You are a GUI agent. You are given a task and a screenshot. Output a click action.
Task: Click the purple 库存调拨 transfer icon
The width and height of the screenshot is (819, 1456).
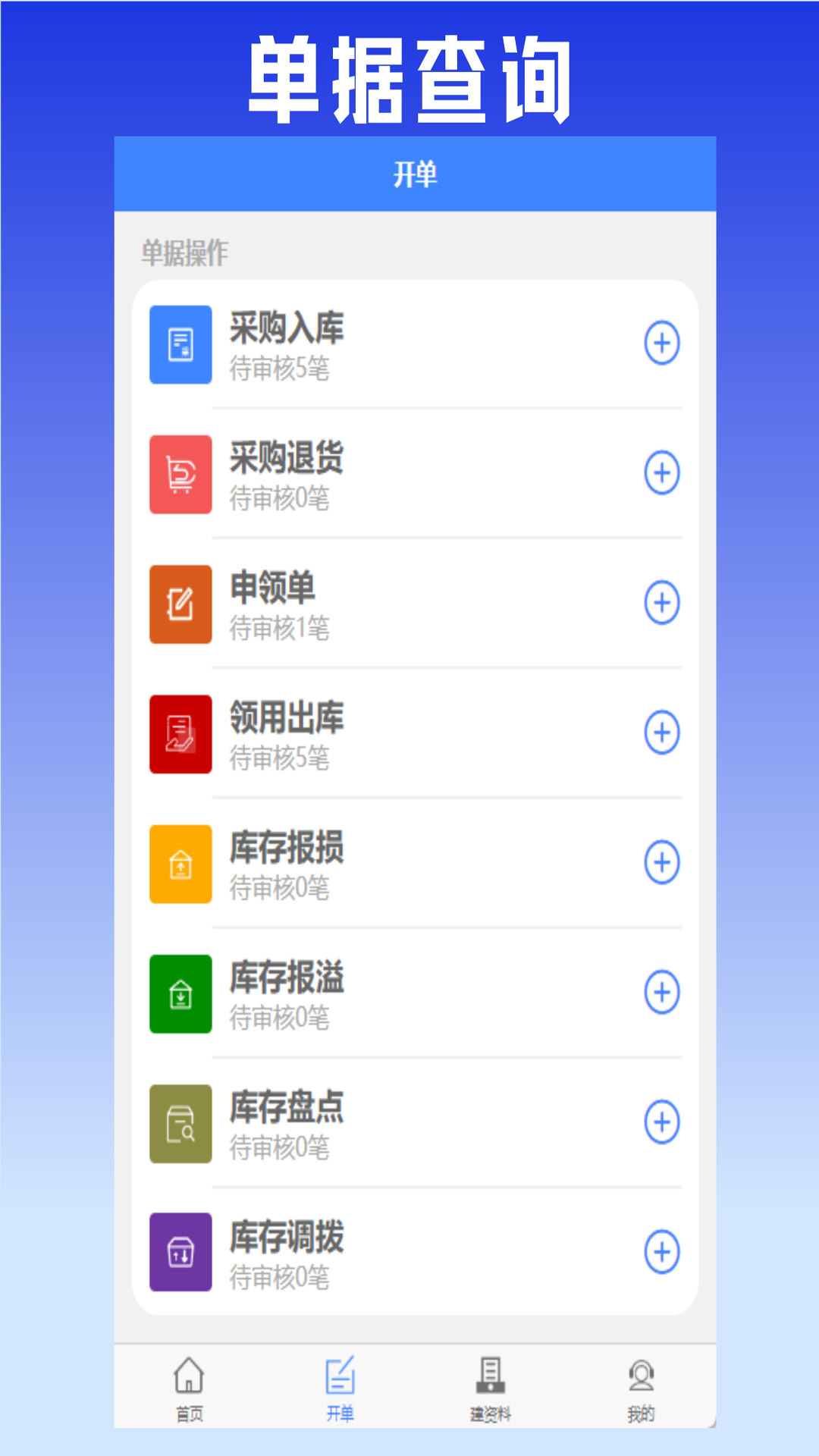click(180, 1252)
